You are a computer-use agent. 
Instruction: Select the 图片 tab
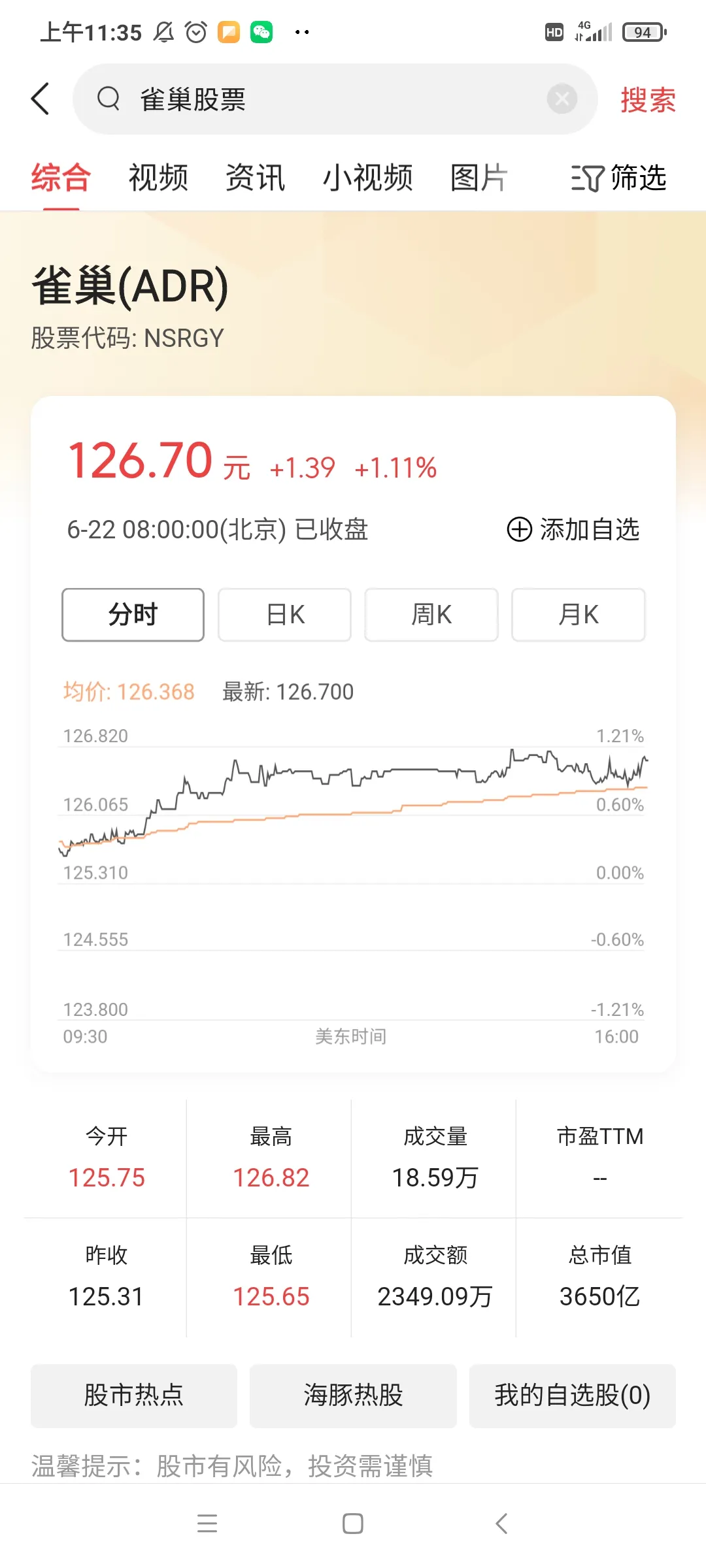(x=479, y=178)
